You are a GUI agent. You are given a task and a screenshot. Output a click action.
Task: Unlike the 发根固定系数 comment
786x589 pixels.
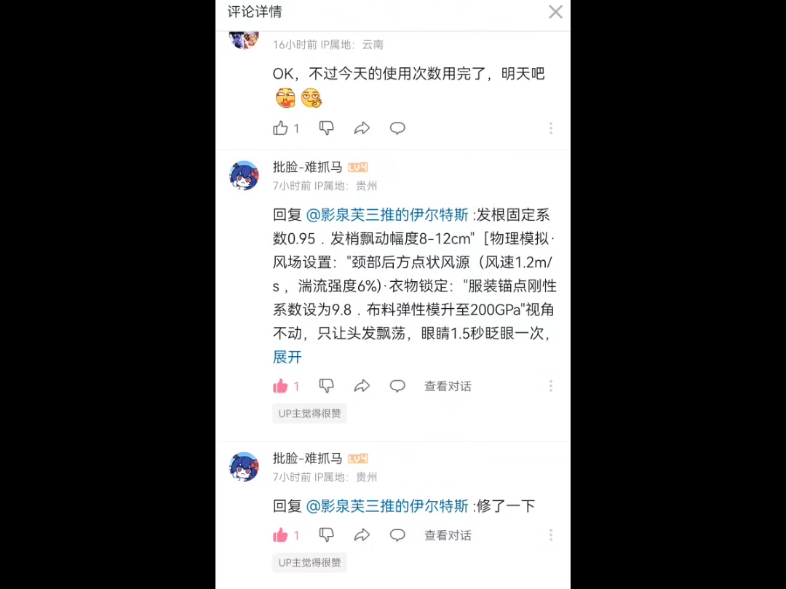click(x=281, y=386)
